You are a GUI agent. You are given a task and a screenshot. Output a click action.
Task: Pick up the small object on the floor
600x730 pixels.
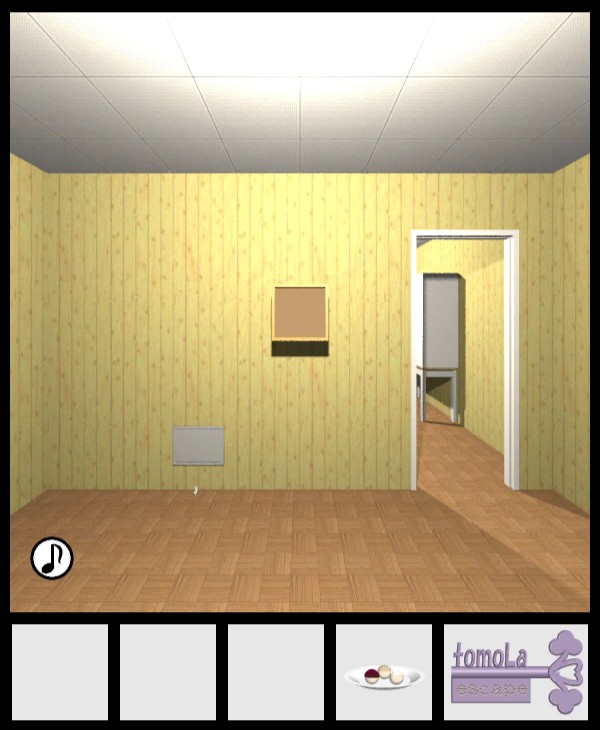196,490
